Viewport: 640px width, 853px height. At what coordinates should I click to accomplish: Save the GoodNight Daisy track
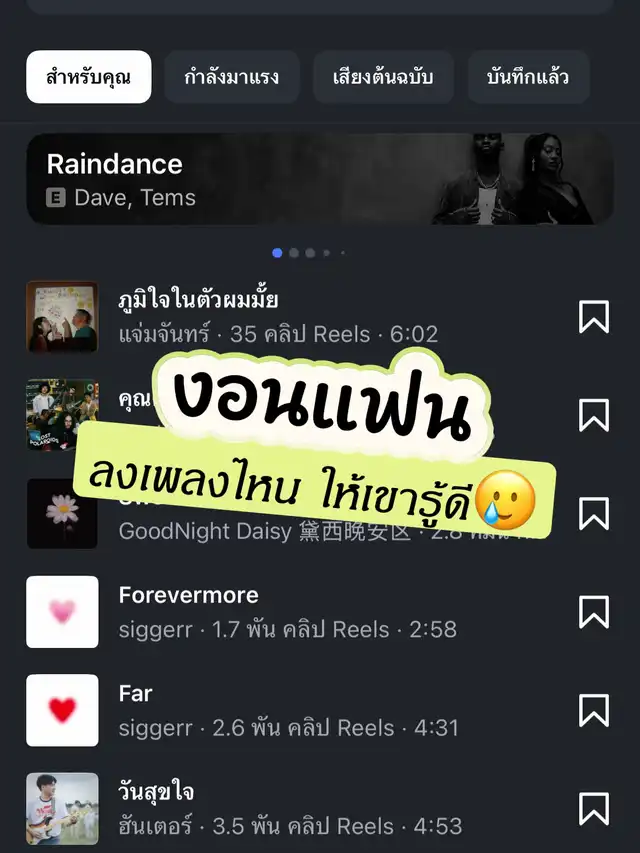click(593, 513)
